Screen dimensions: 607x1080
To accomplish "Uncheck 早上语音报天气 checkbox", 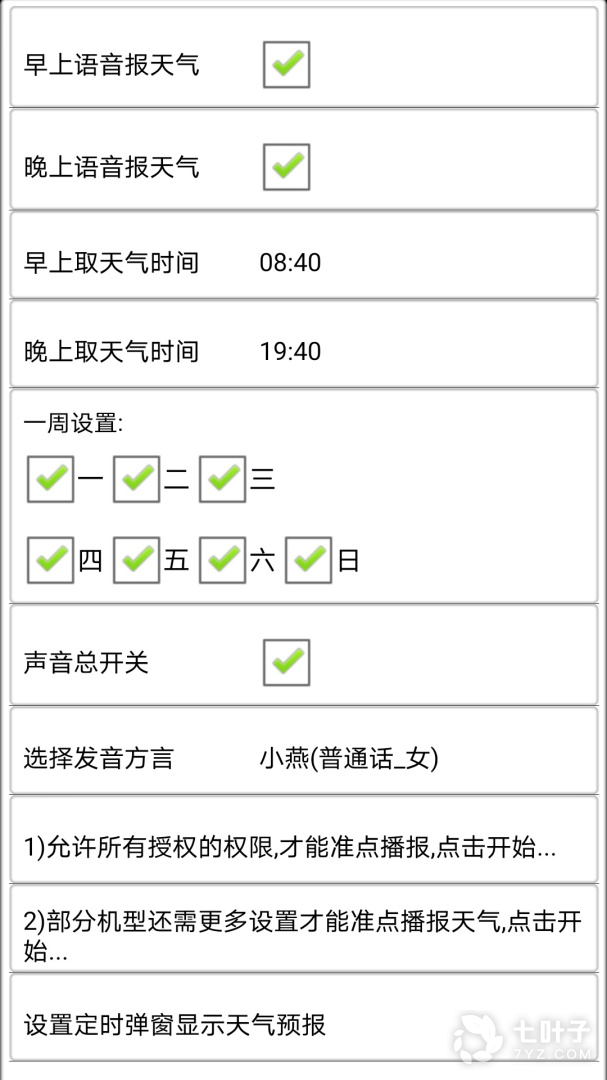I will 286,65.
